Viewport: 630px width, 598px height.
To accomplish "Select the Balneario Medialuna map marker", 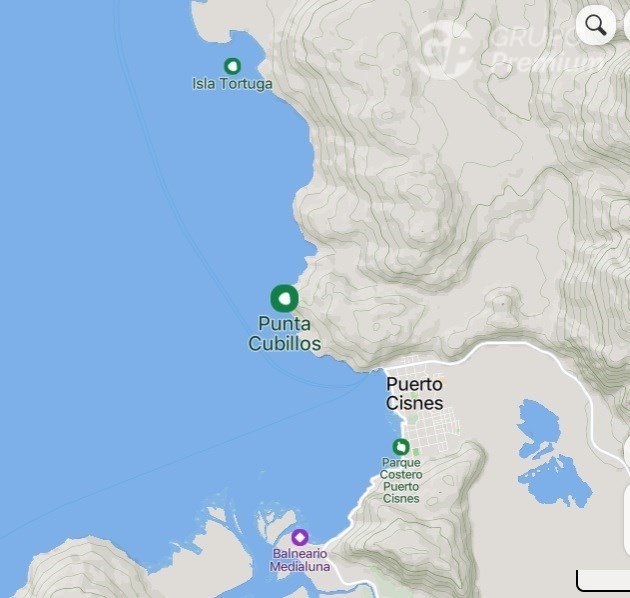I will click(299, 537).
